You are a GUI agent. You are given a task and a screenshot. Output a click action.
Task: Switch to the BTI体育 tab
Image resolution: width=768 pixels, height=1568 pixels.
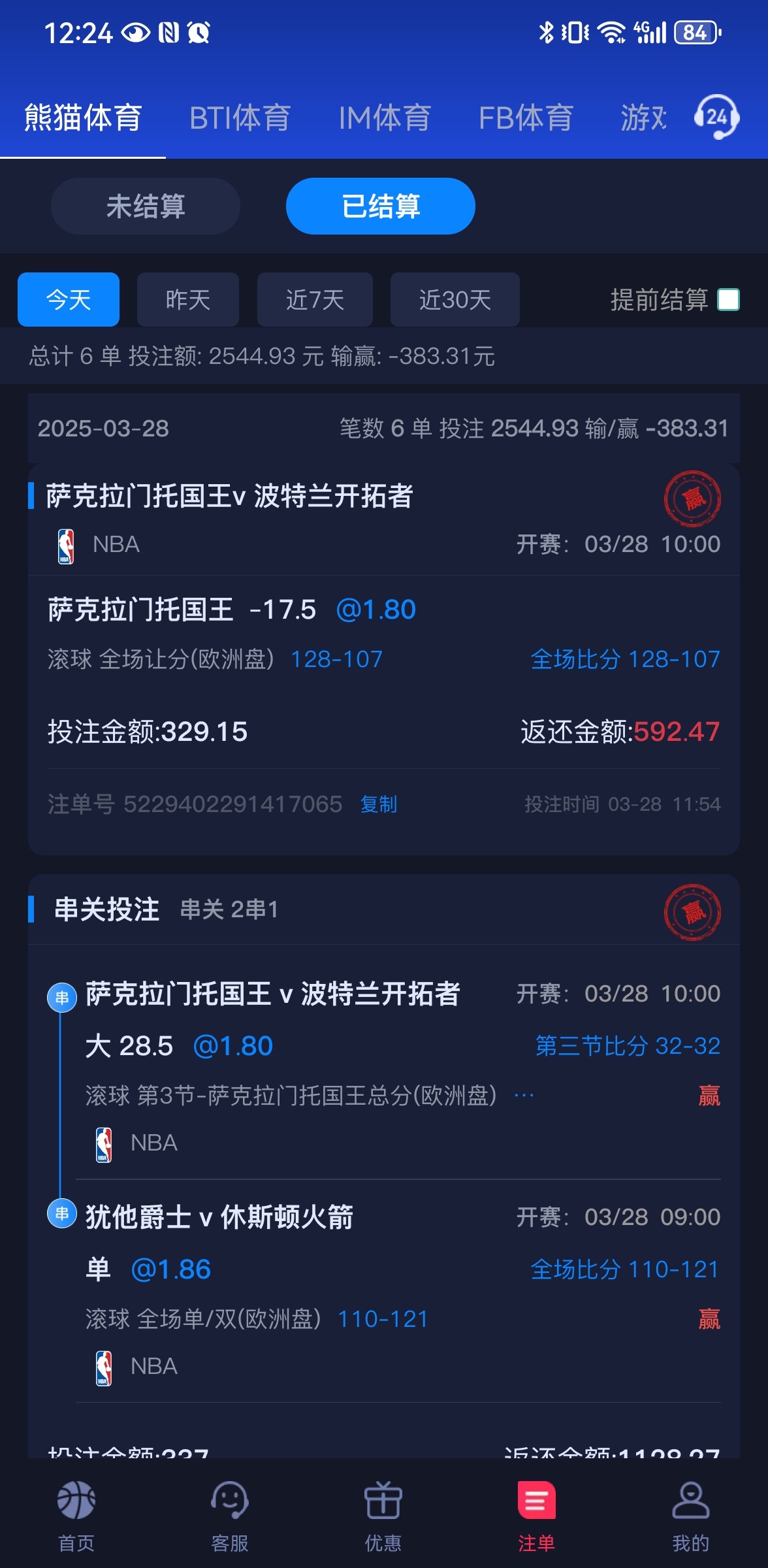[x=240, y=118]
